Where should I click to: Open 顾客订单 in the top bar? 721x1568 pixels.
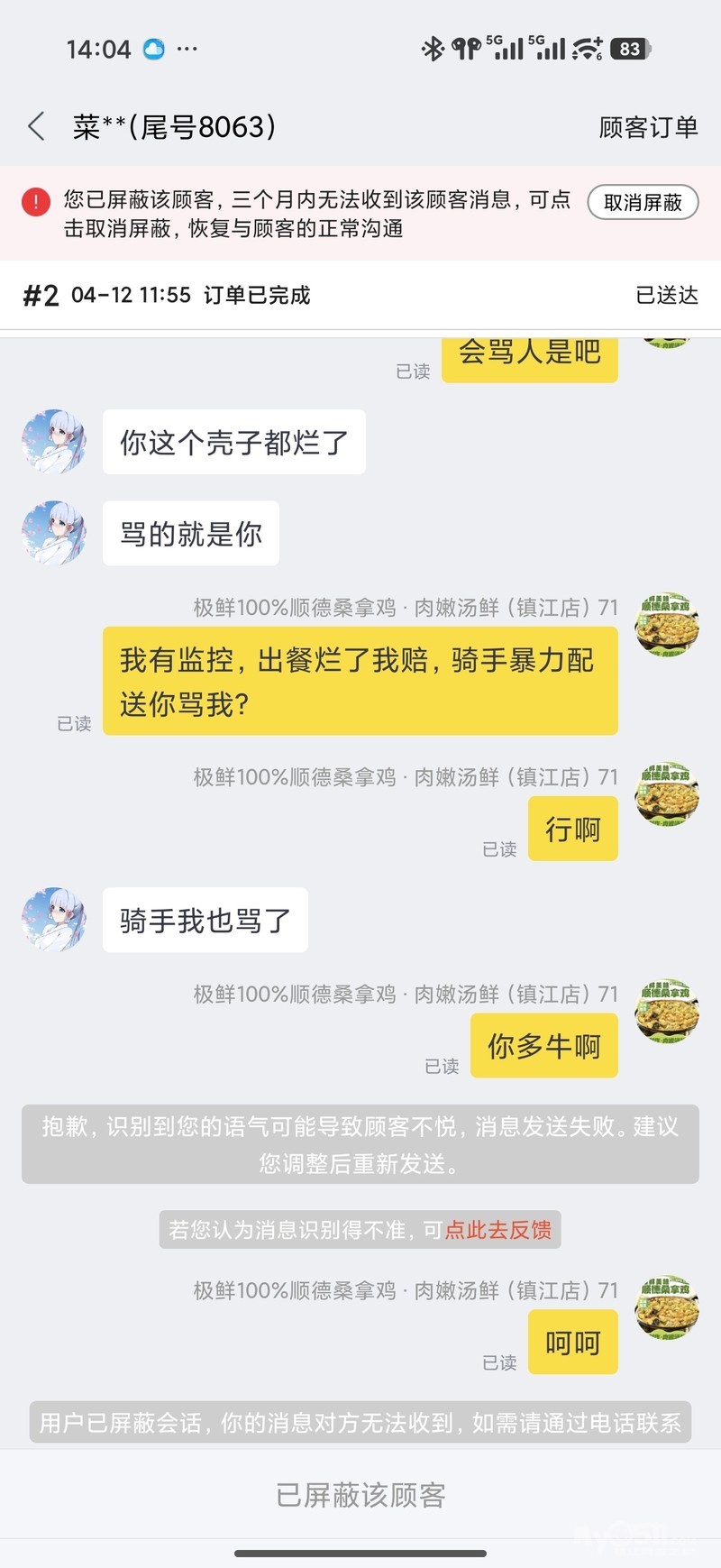click(x=648, y=127)
